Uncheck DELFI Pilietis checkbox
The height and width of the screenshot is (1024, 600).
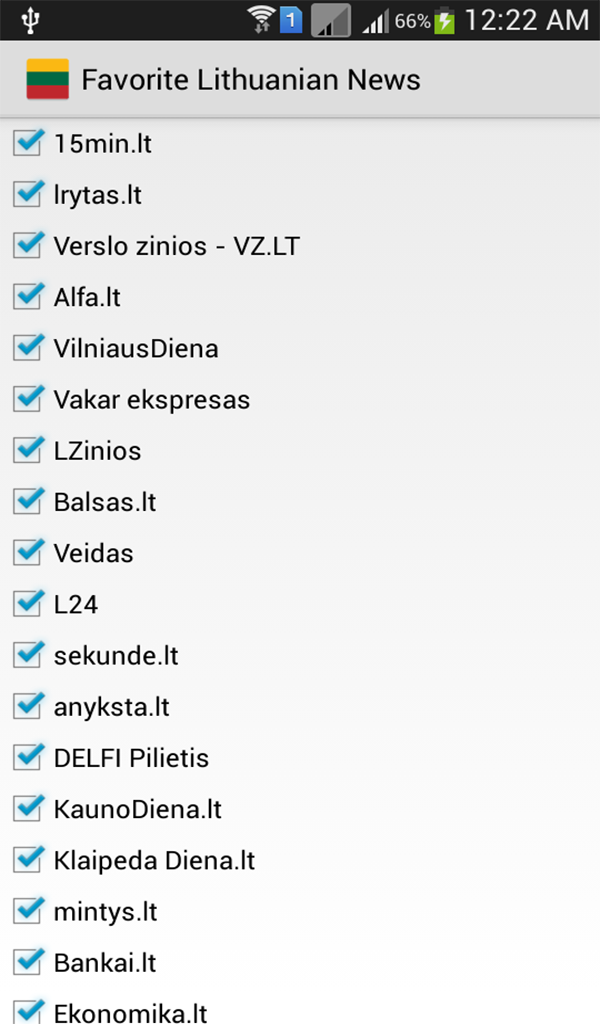point(27,758)
